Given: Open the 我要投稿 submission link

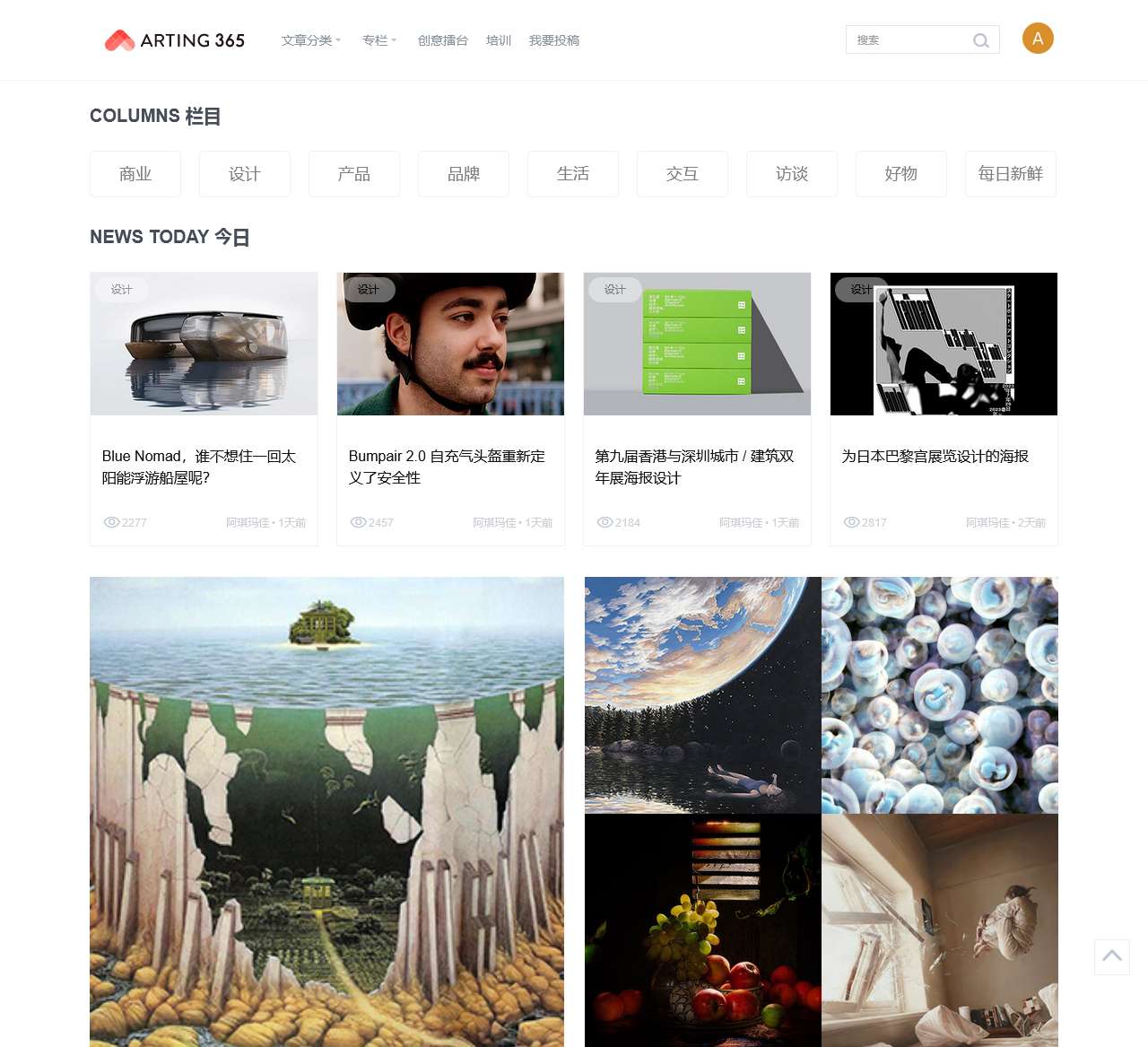Looking at the screenshot, I should 553,40.
